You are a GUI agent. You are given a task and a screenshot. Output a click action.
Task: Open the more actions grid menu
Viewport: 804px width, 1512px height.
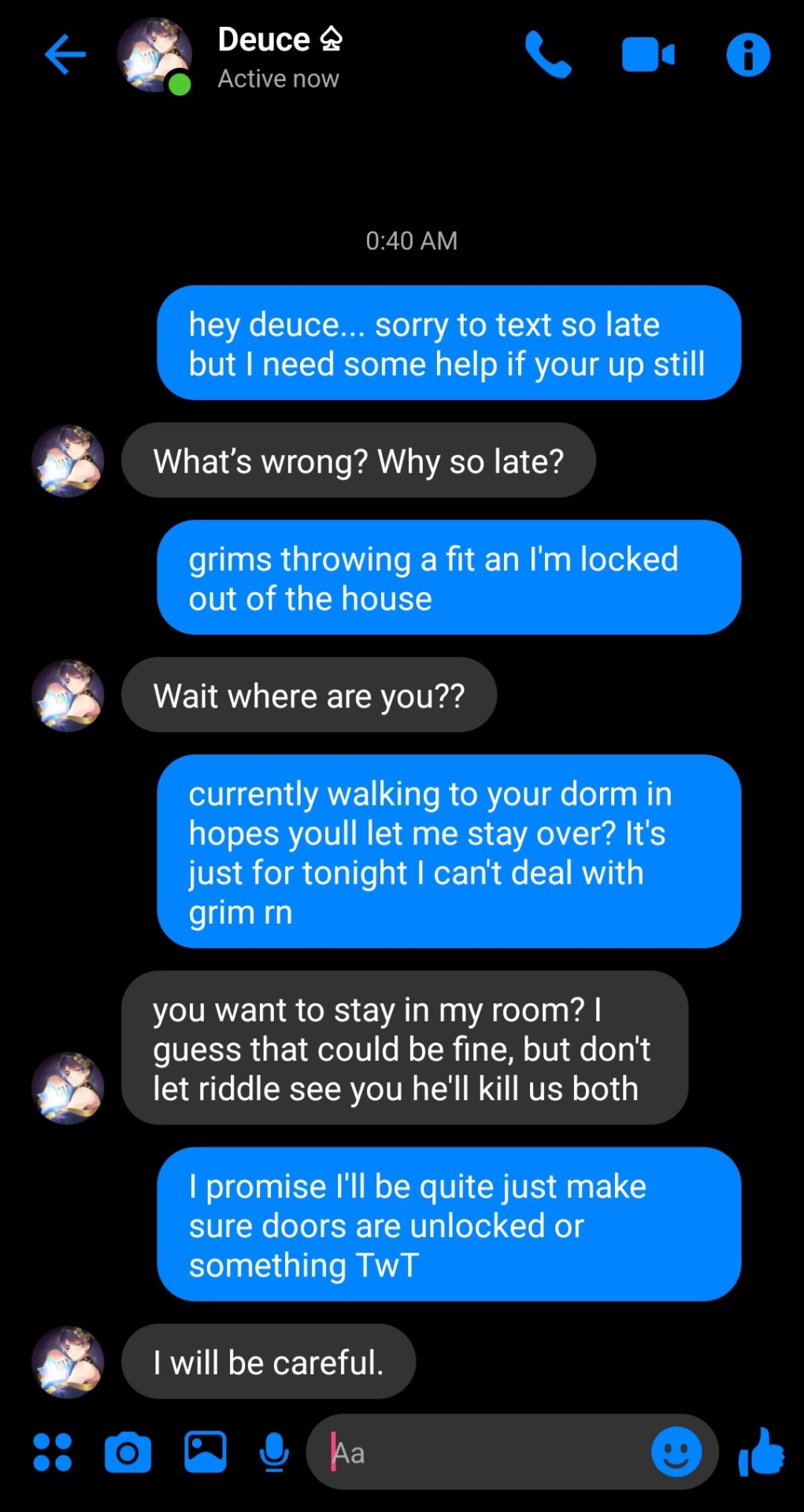point(53,1452)
